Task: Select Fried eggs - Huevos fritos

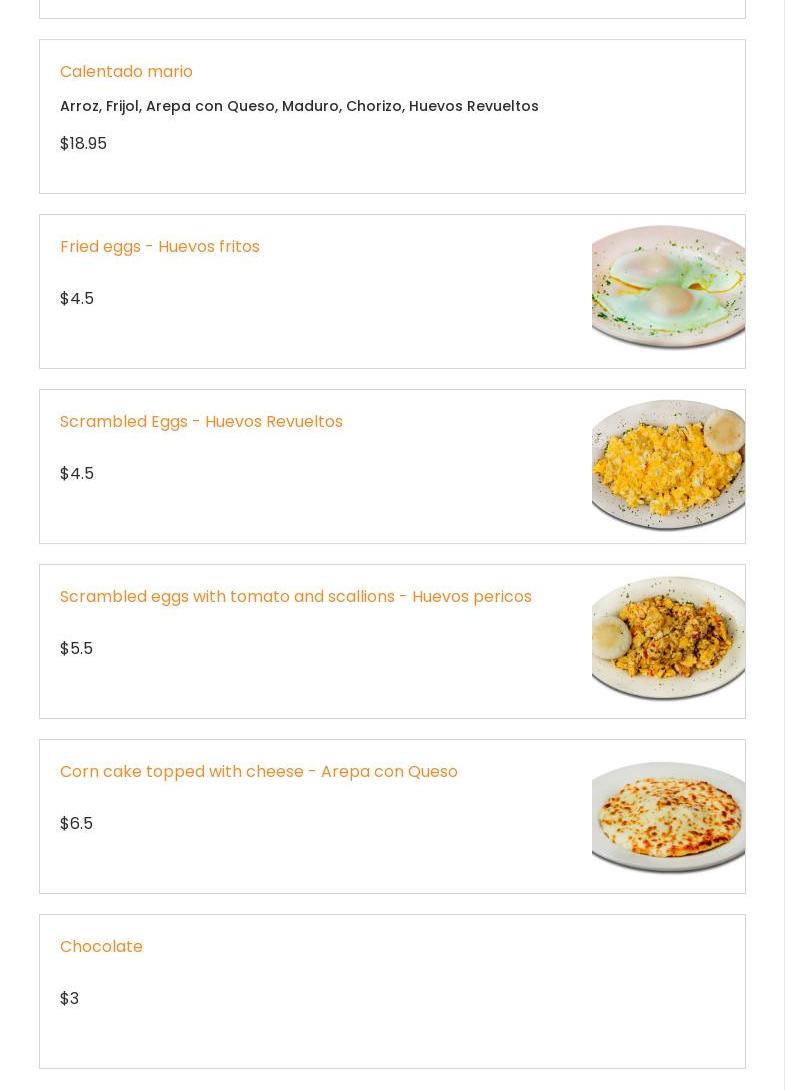Action: 160,247
